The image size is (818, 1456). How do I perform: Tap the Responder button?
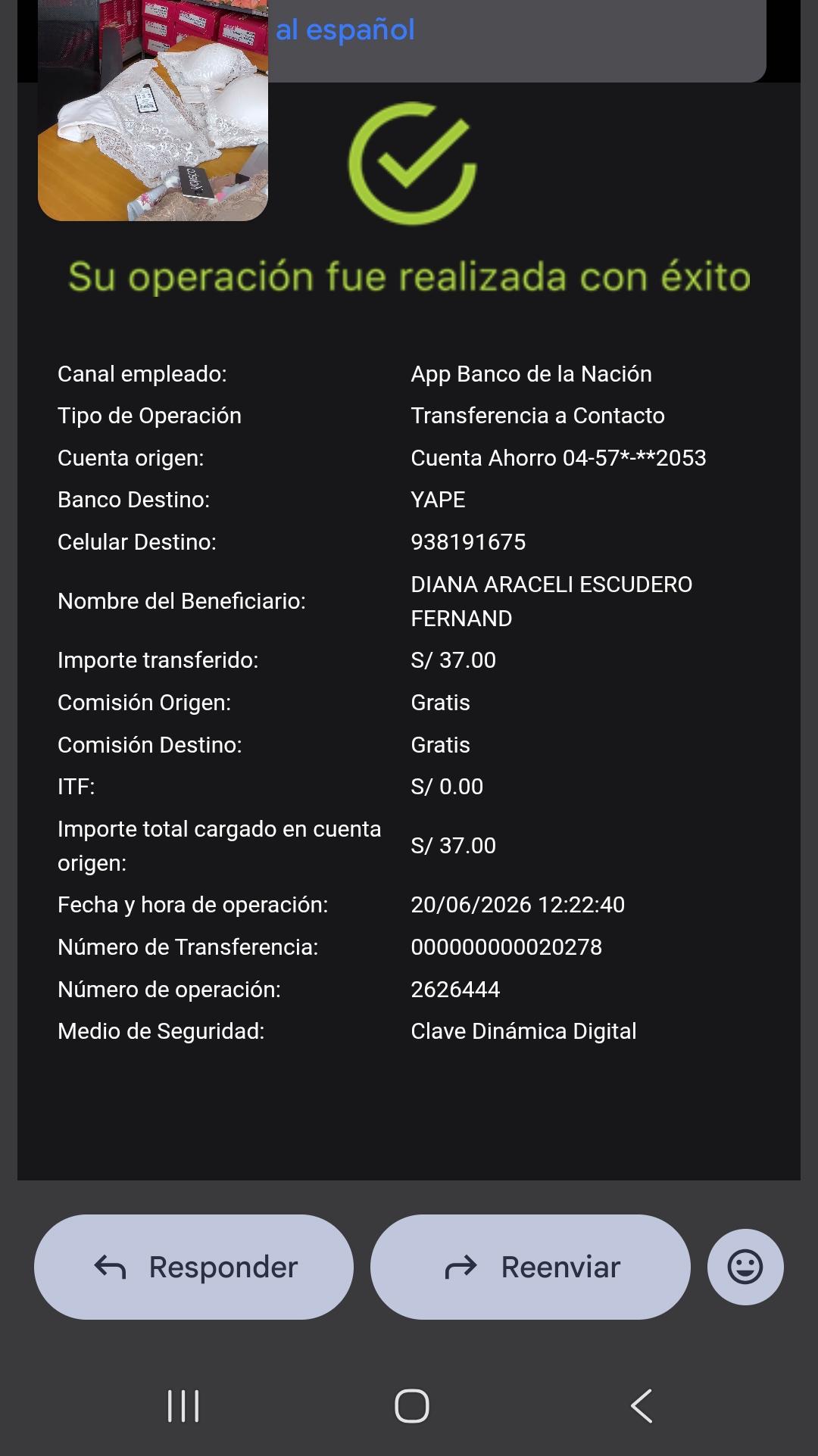coord(194,1267)
